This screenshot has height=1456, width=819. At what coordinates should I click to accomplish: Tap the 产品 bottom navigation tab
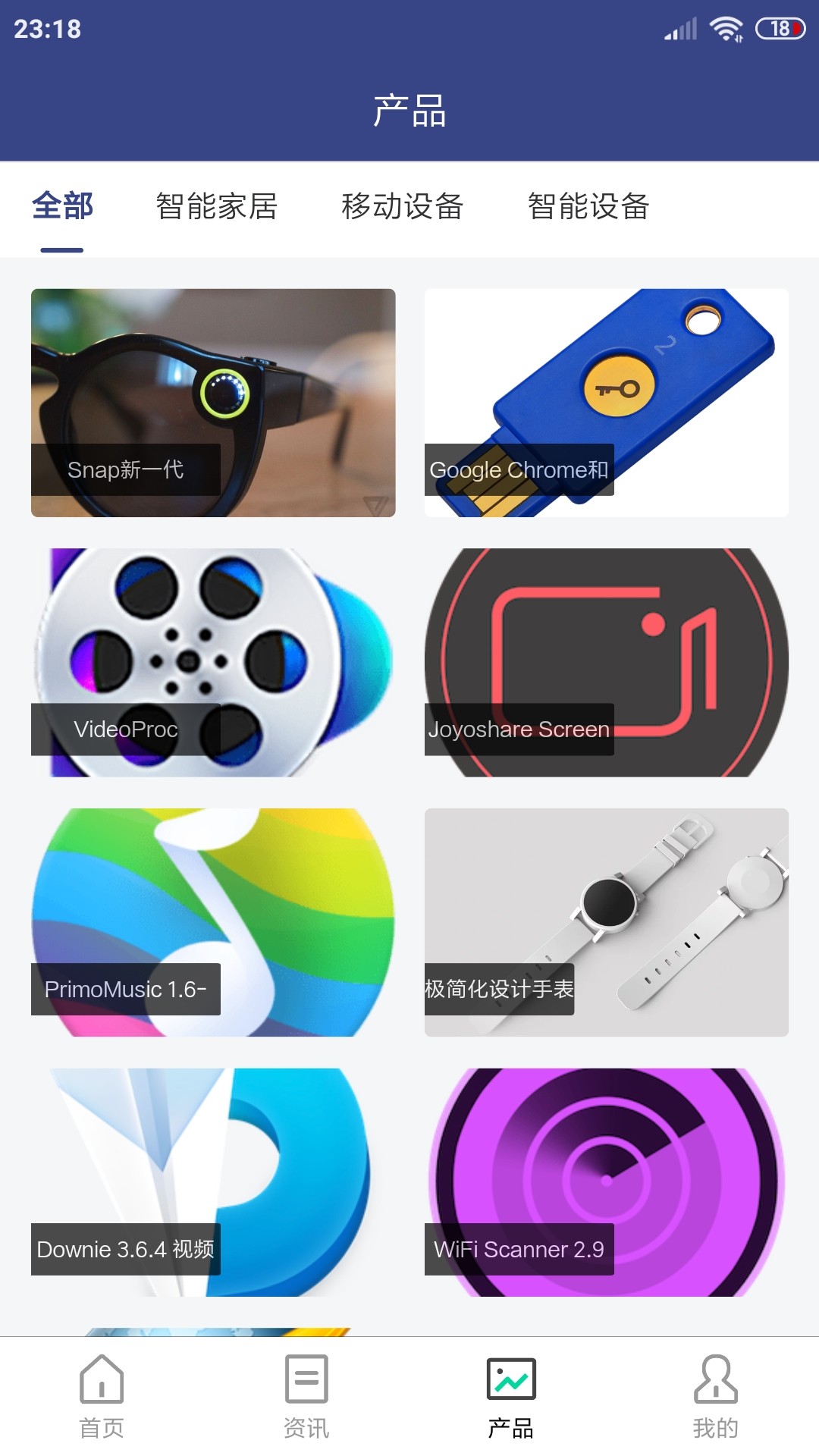pyautogui.click(x=511, y=1397)
